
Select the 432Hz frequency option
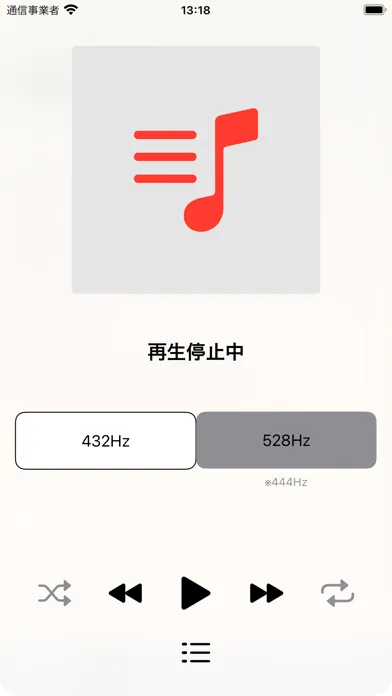coord(106,441)
